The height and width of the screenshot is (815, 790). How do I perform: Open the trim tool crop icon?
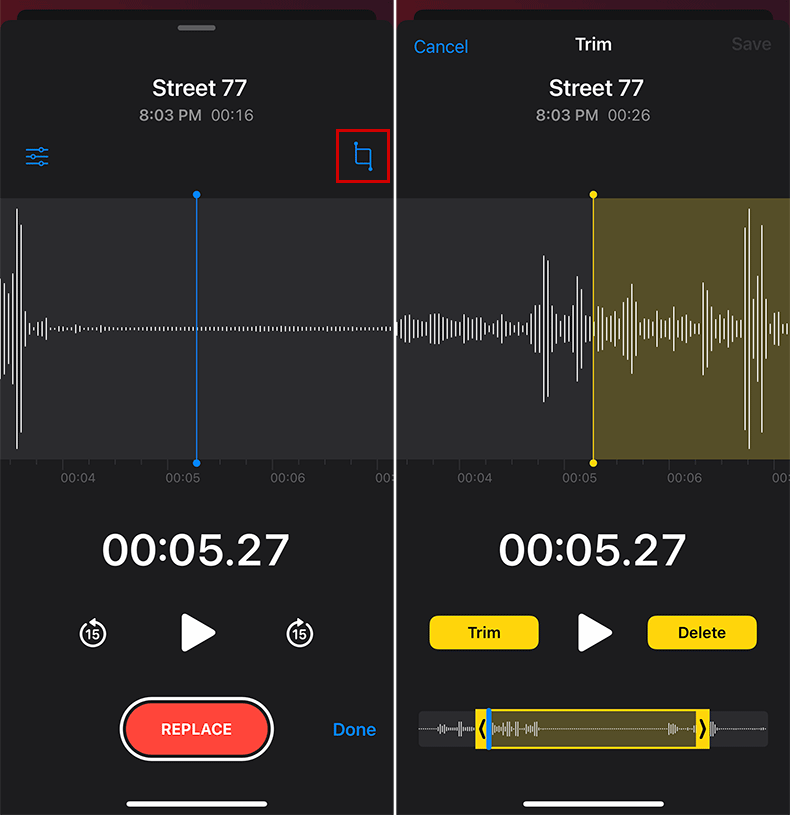[x=362, y=157]
